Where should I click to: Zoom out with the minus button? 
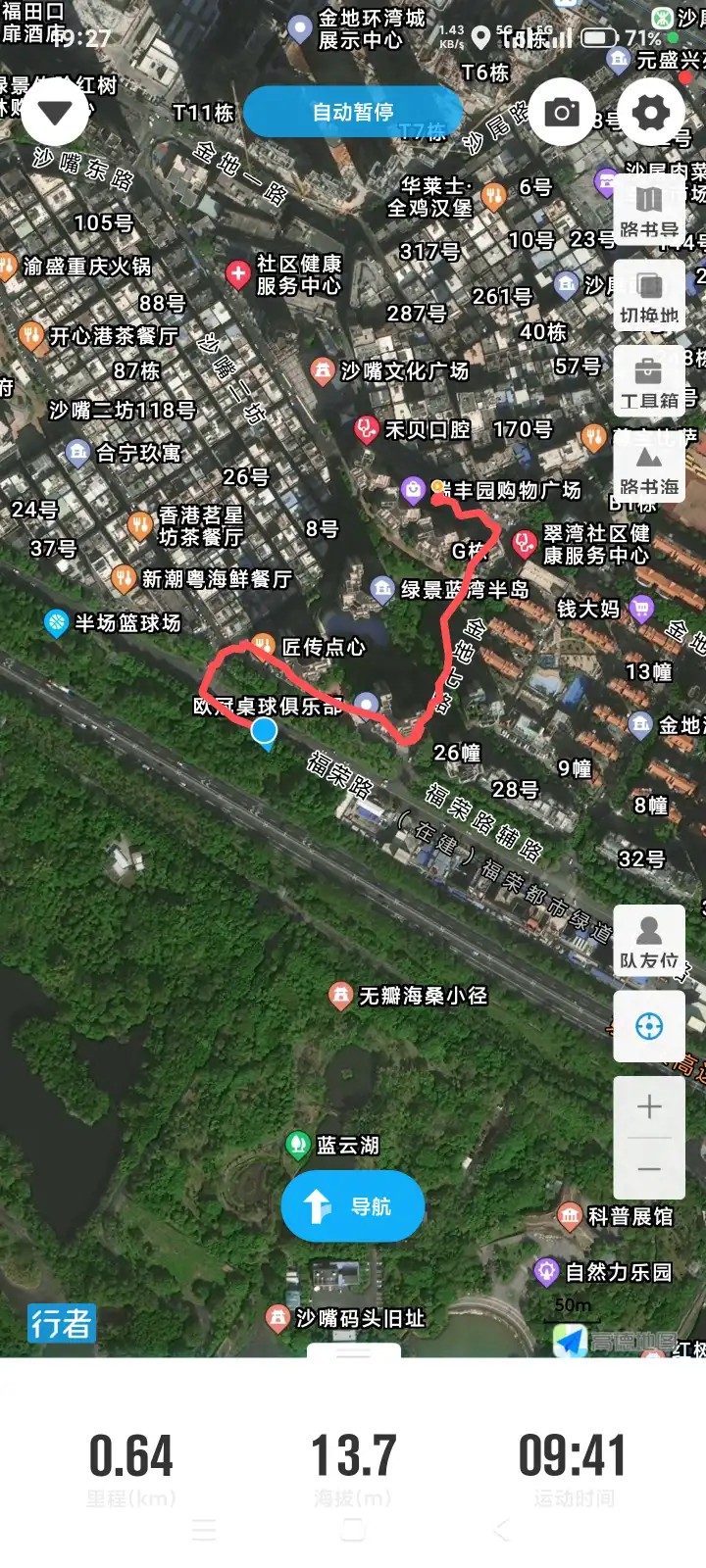649,1169
